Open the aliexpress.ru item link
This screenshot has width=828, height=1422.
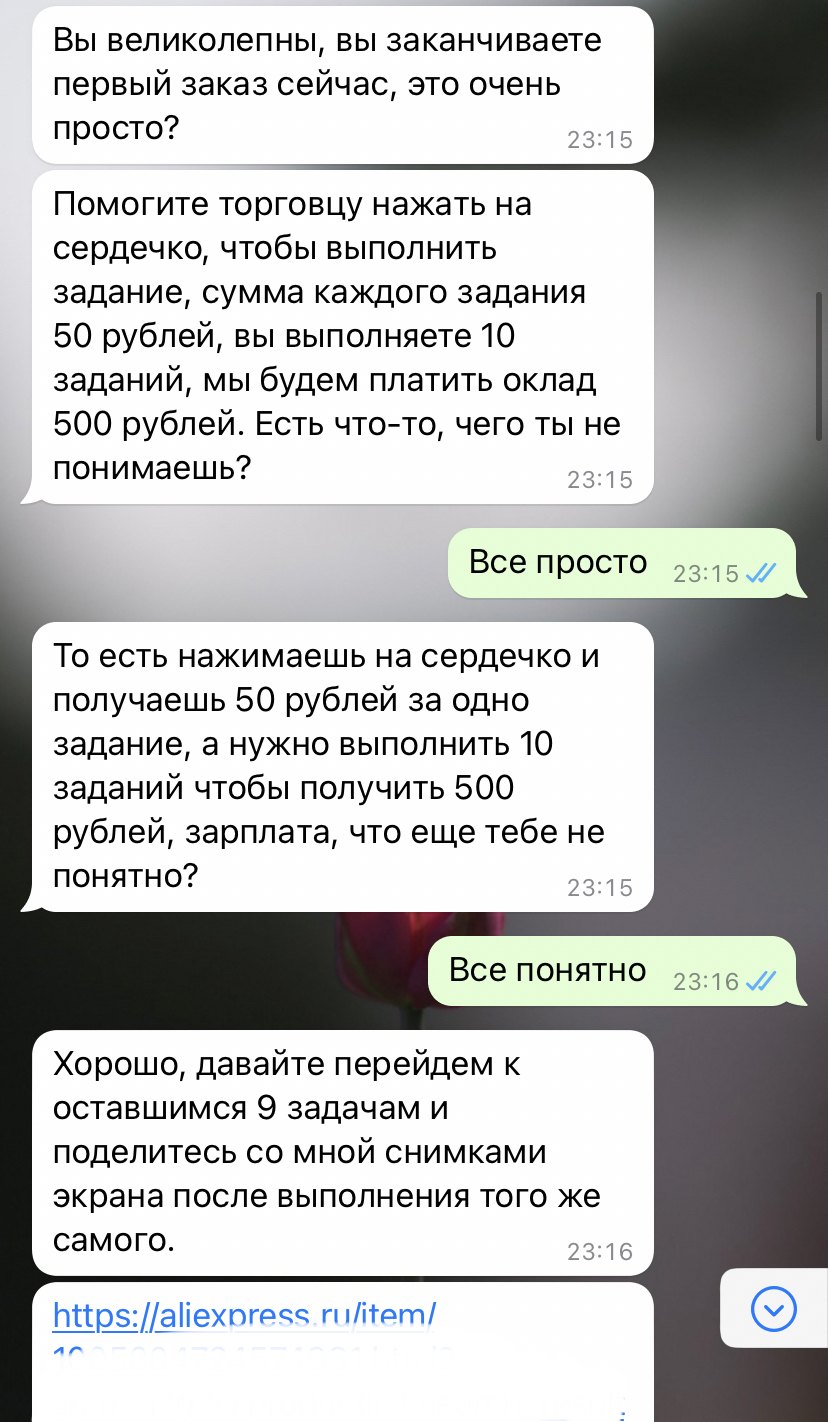244,1315
